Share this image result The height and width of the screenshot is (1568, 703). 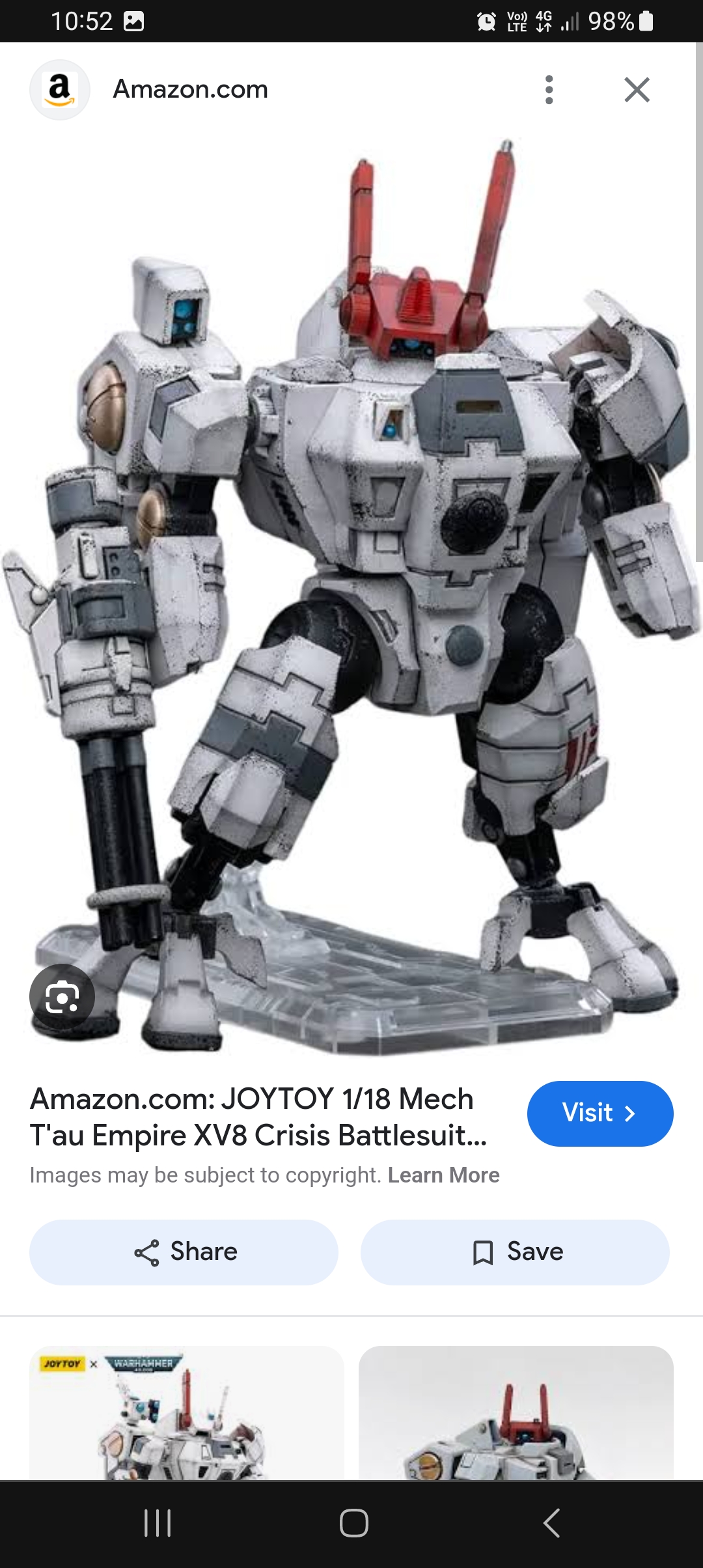click(184, 1252)
